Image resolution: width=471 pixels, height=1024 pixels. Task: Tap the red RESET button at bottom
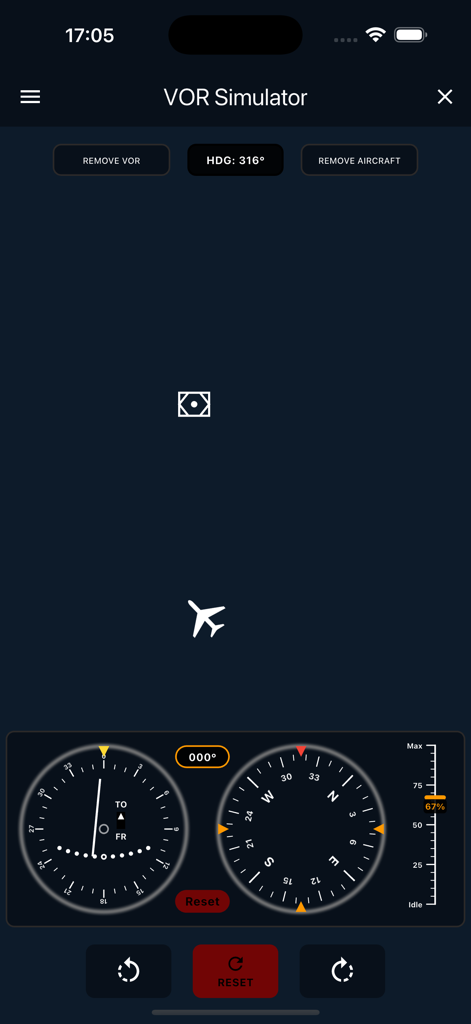[235, 970]
